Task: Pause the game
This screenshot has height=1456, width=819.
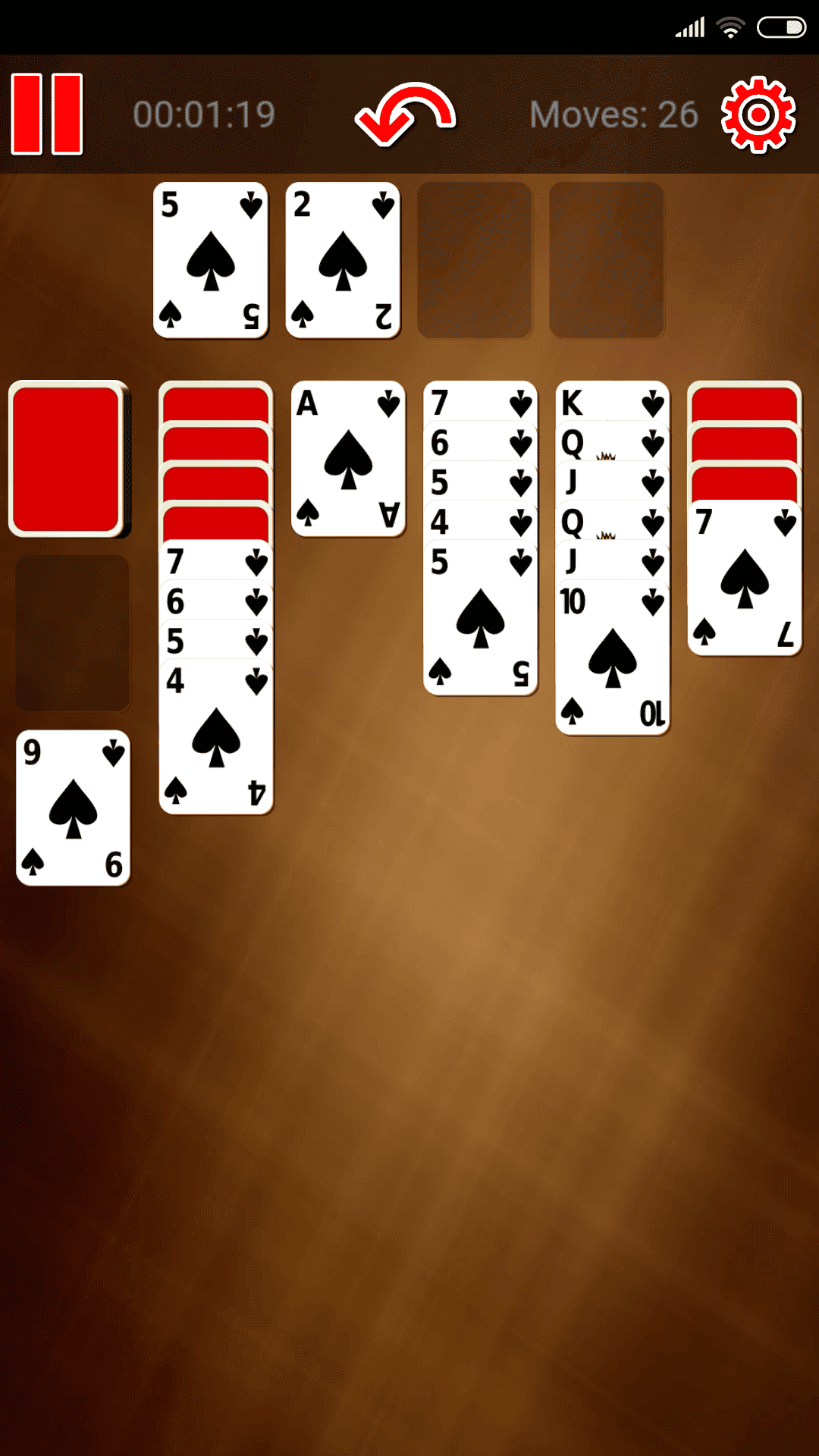Action: (47, 115)
